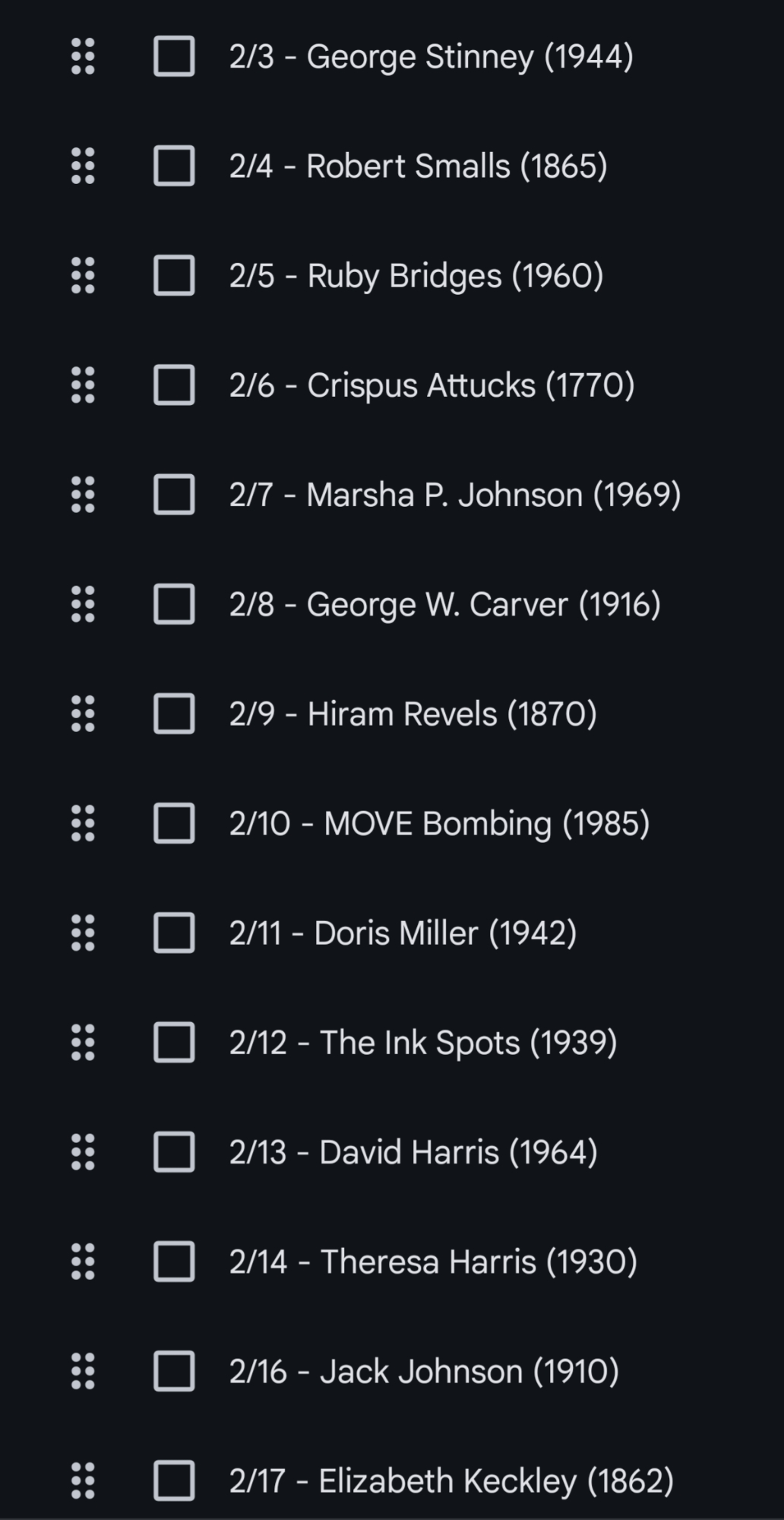
Task: Tick The Ink Spots (1939) checkbox
Action: (174, 1042)
